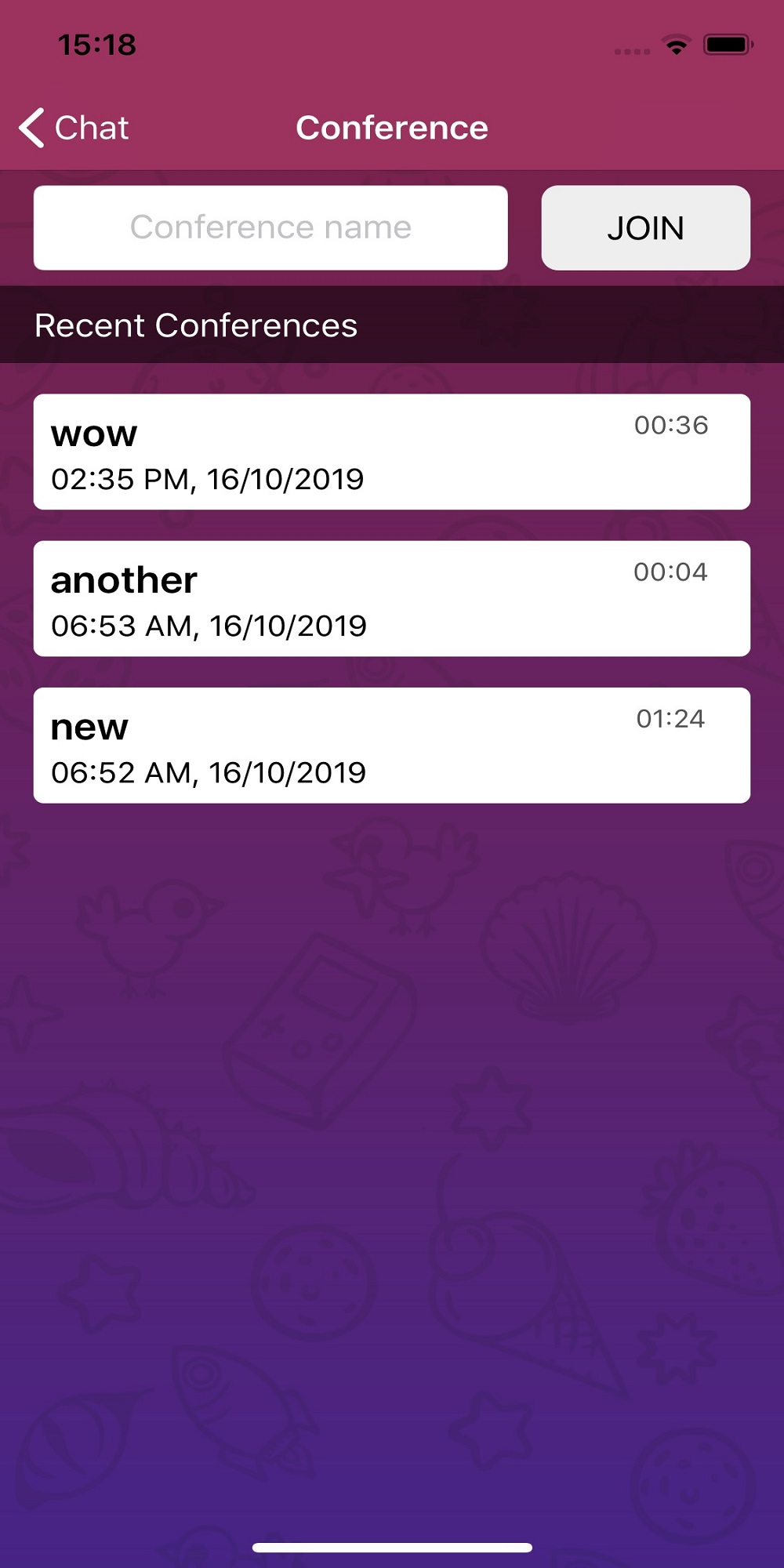The width and height of the screenshot is (784, 1568).
Task: Open the recent conference 'wow'
Action: (x=392, y=452)
